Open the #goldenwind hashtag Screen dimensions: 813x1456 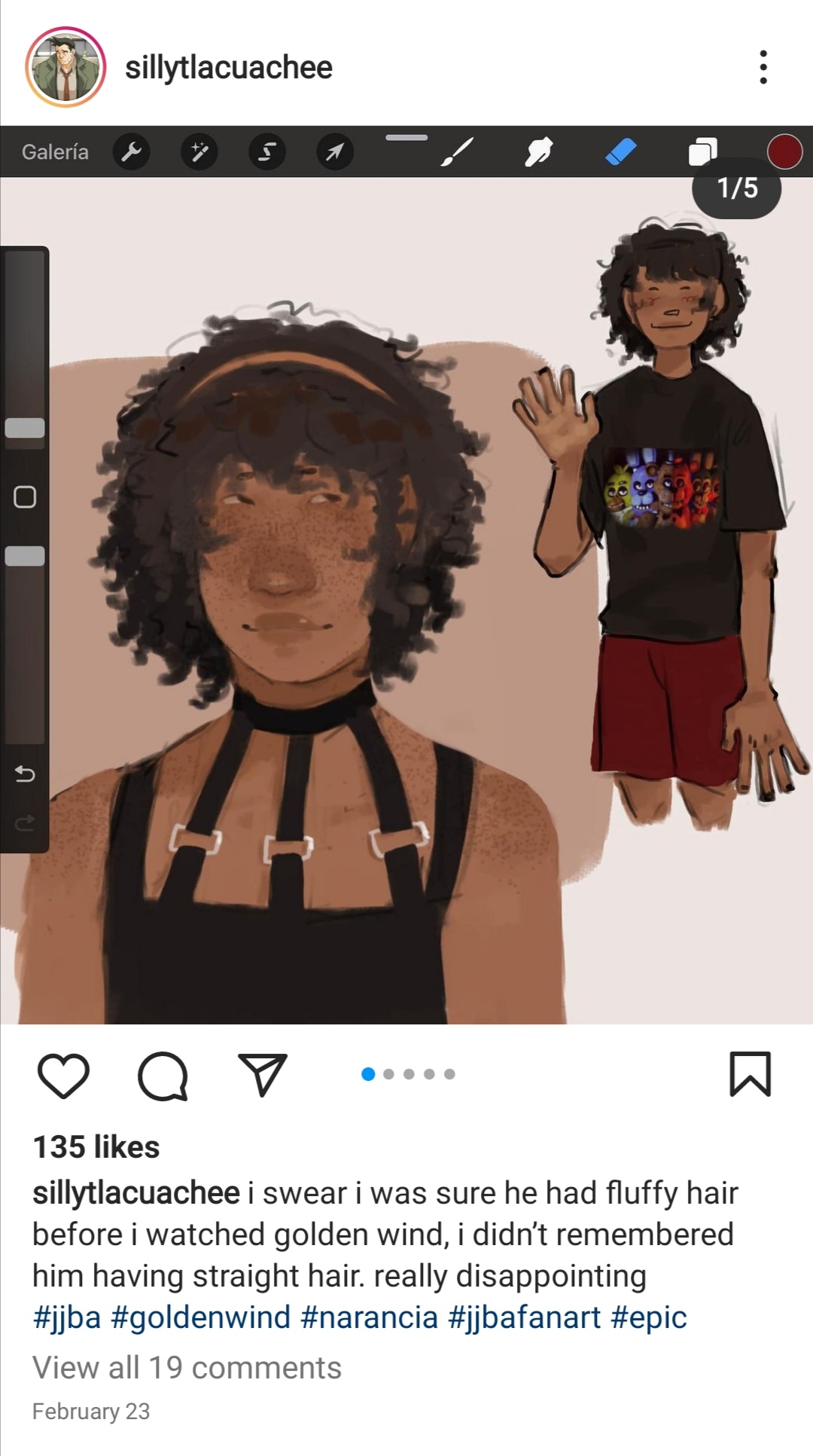point(200,1317)
